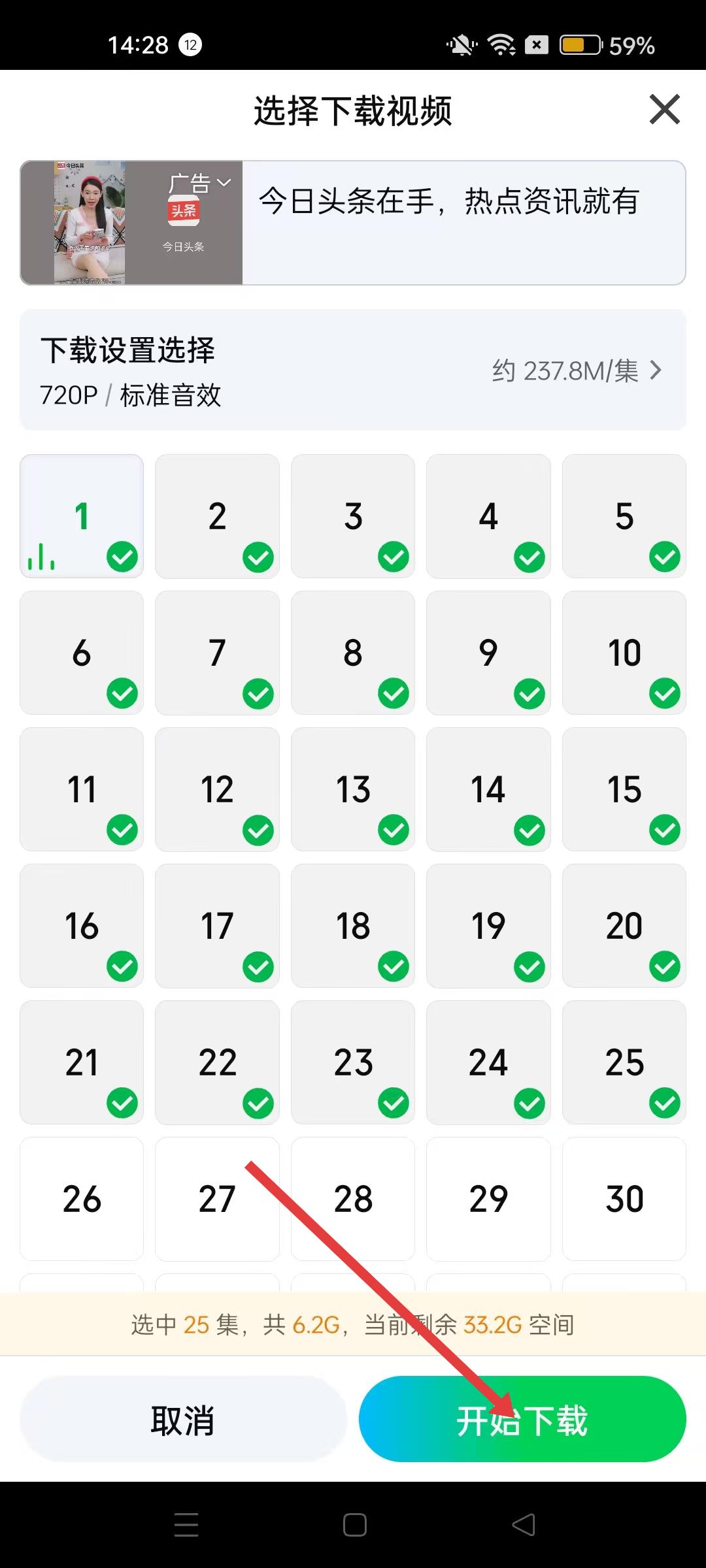Close the download selection dialog
The image size is (706, 1568).
click(x=664, y=109)
